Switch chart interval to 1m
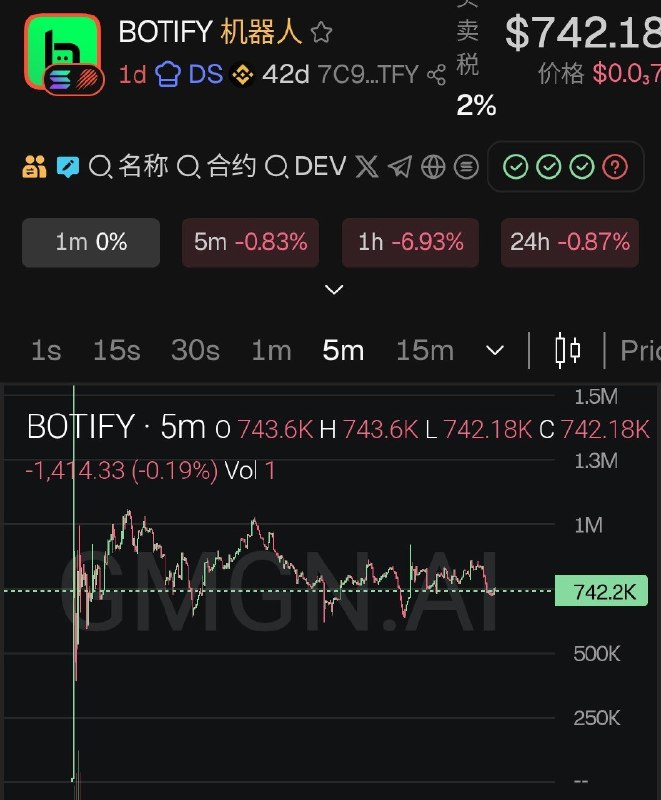The image size is (661, 800). (x=271, y=351)
